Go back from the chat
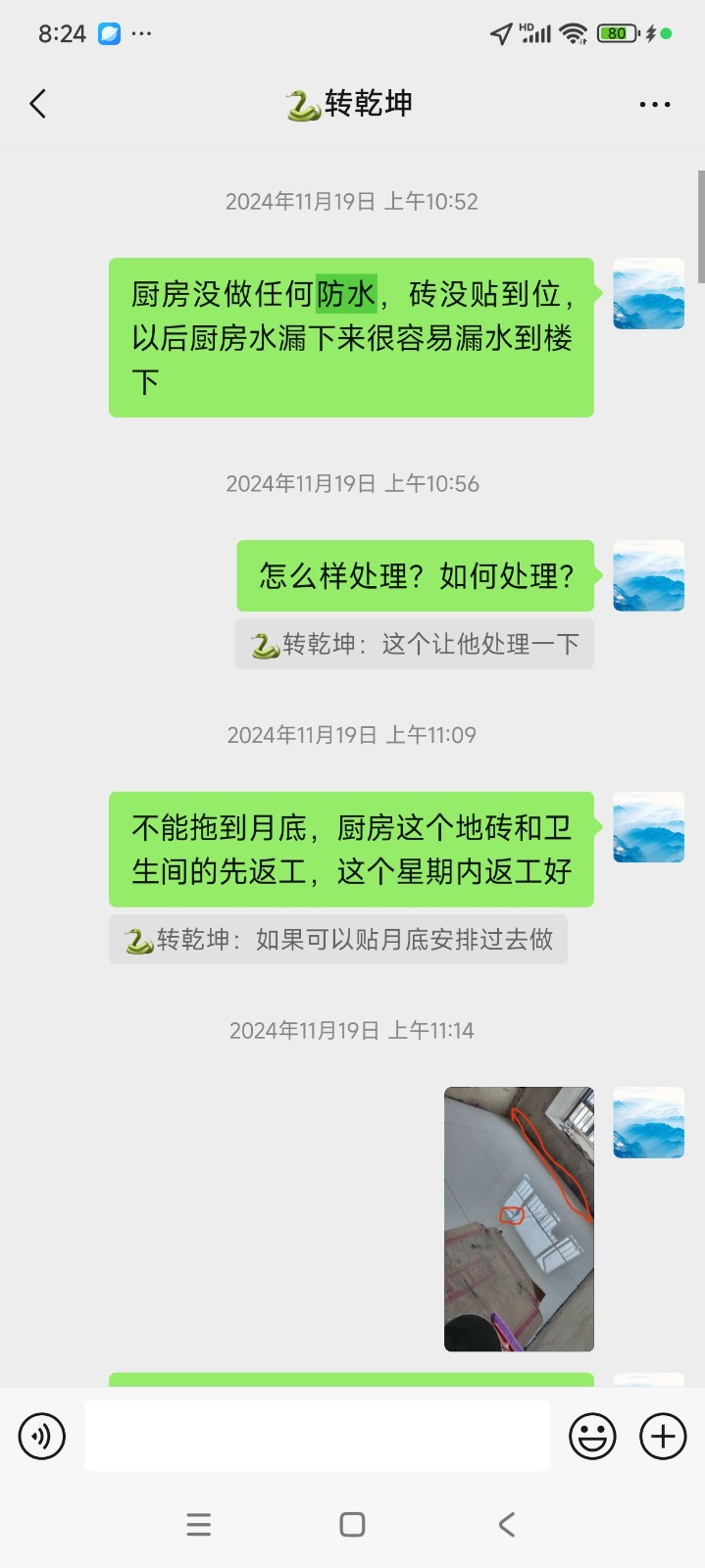The width and height of the screenshot is (705, 1568). point(38,104)
